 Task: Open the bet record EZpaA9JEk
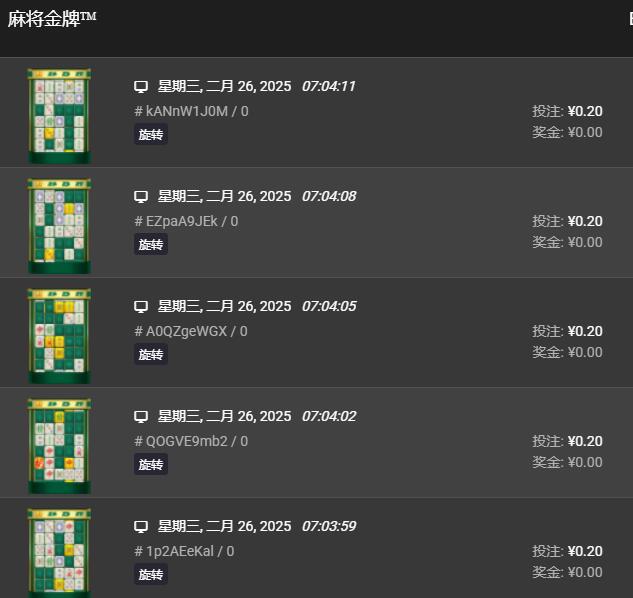point(316,222)
